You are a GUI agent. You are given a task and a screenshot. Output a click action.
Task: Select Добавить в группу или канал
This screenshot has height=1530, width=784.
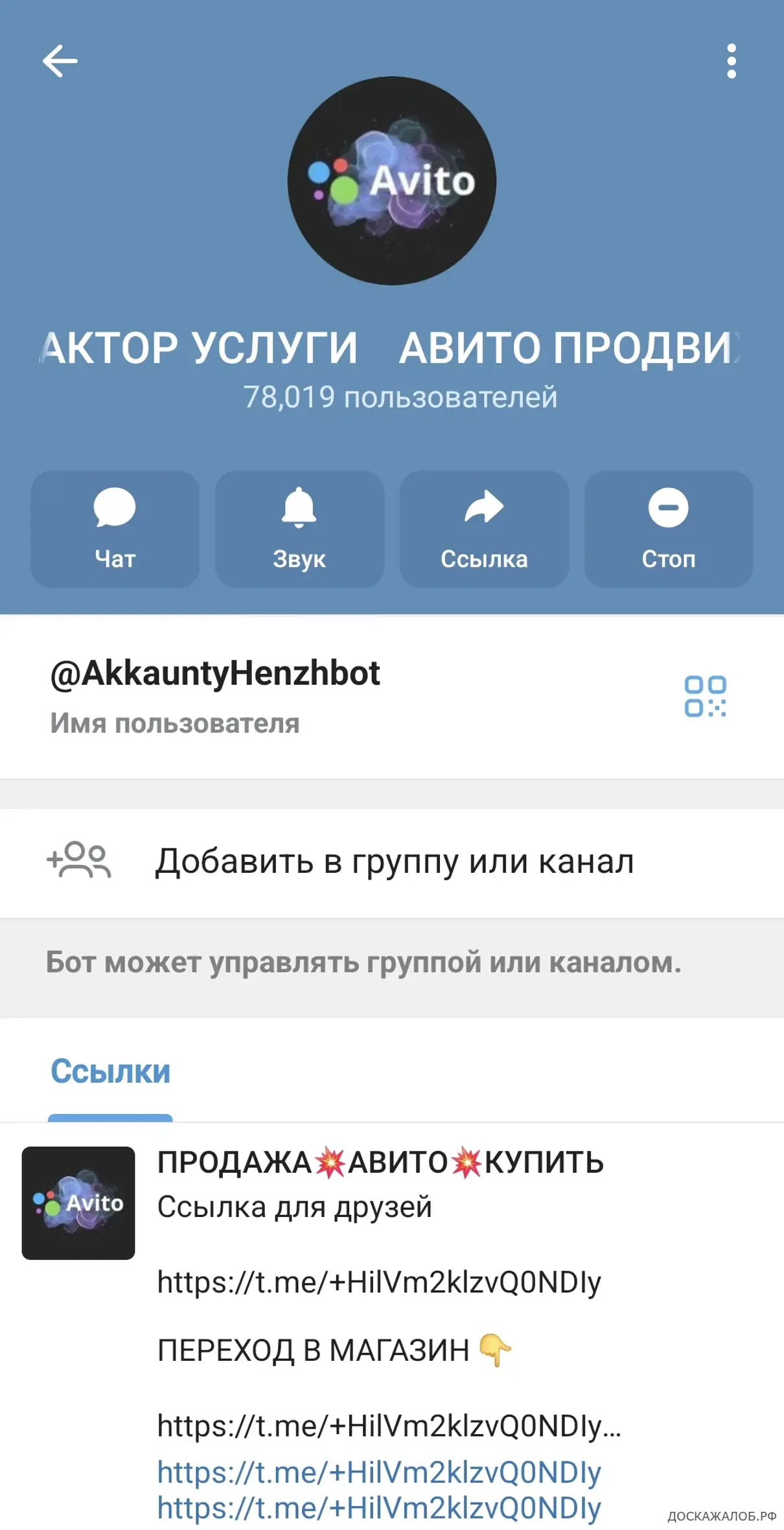click(393, 862)
